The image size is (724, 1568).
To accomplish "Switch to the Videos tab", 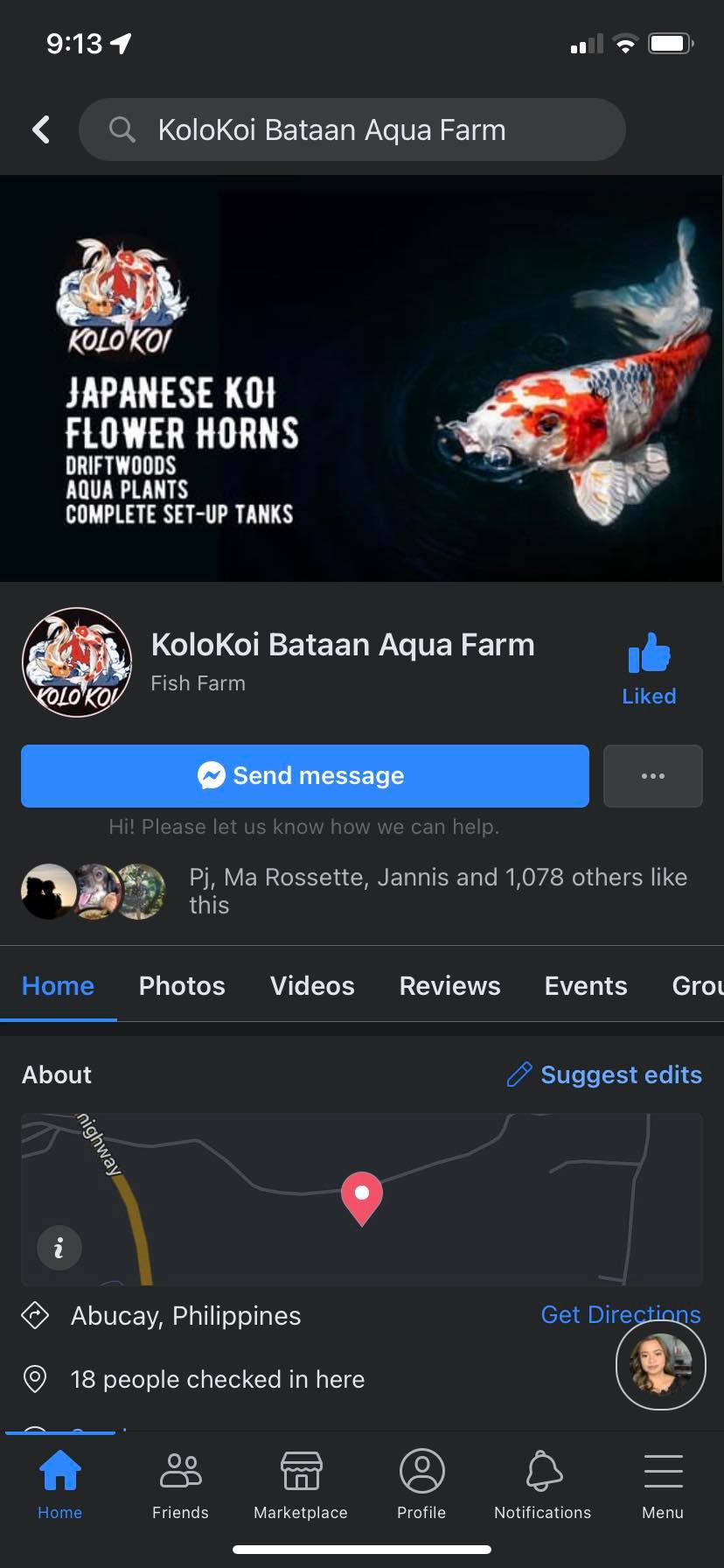I will tap(312, 985).
